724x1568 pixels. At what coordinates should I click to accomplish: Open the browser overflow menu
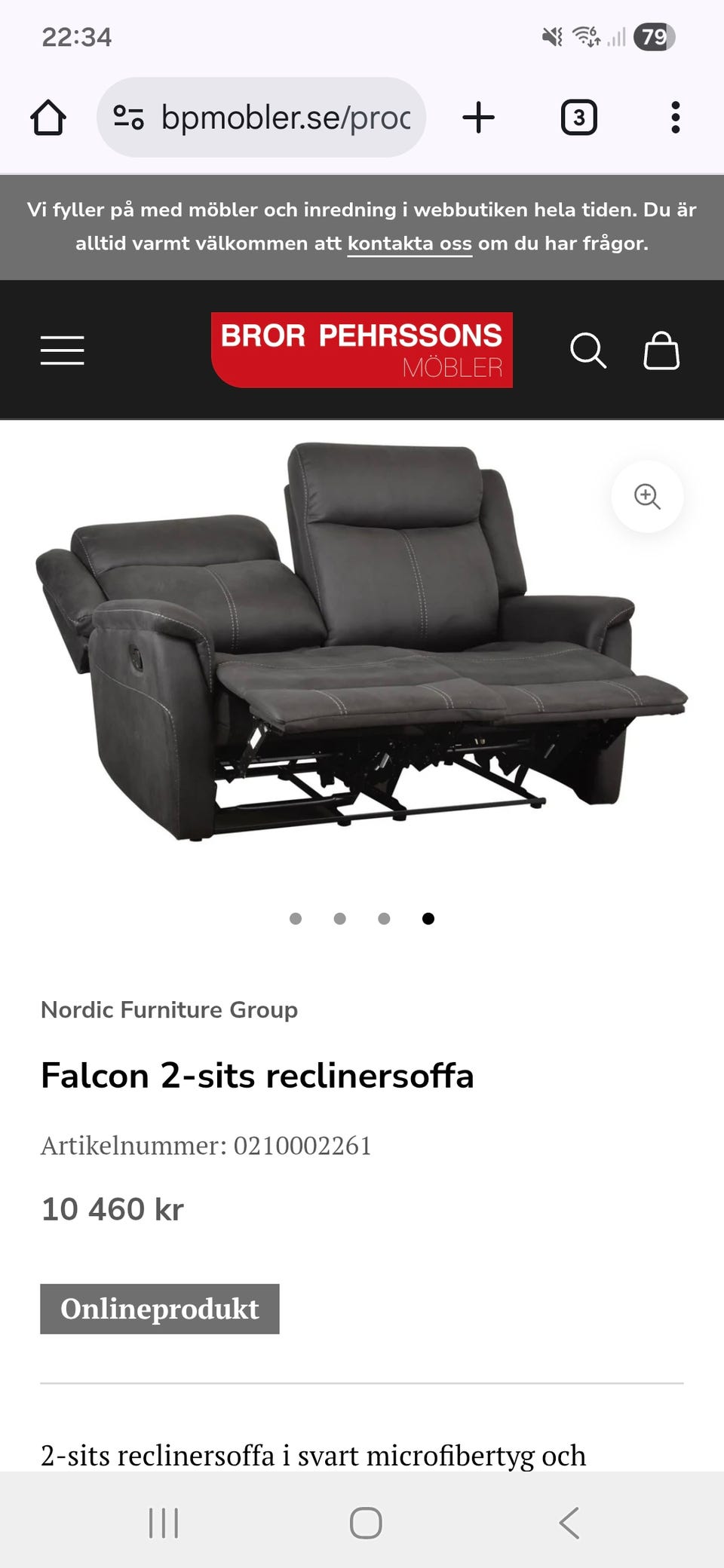tap(675, 118)
